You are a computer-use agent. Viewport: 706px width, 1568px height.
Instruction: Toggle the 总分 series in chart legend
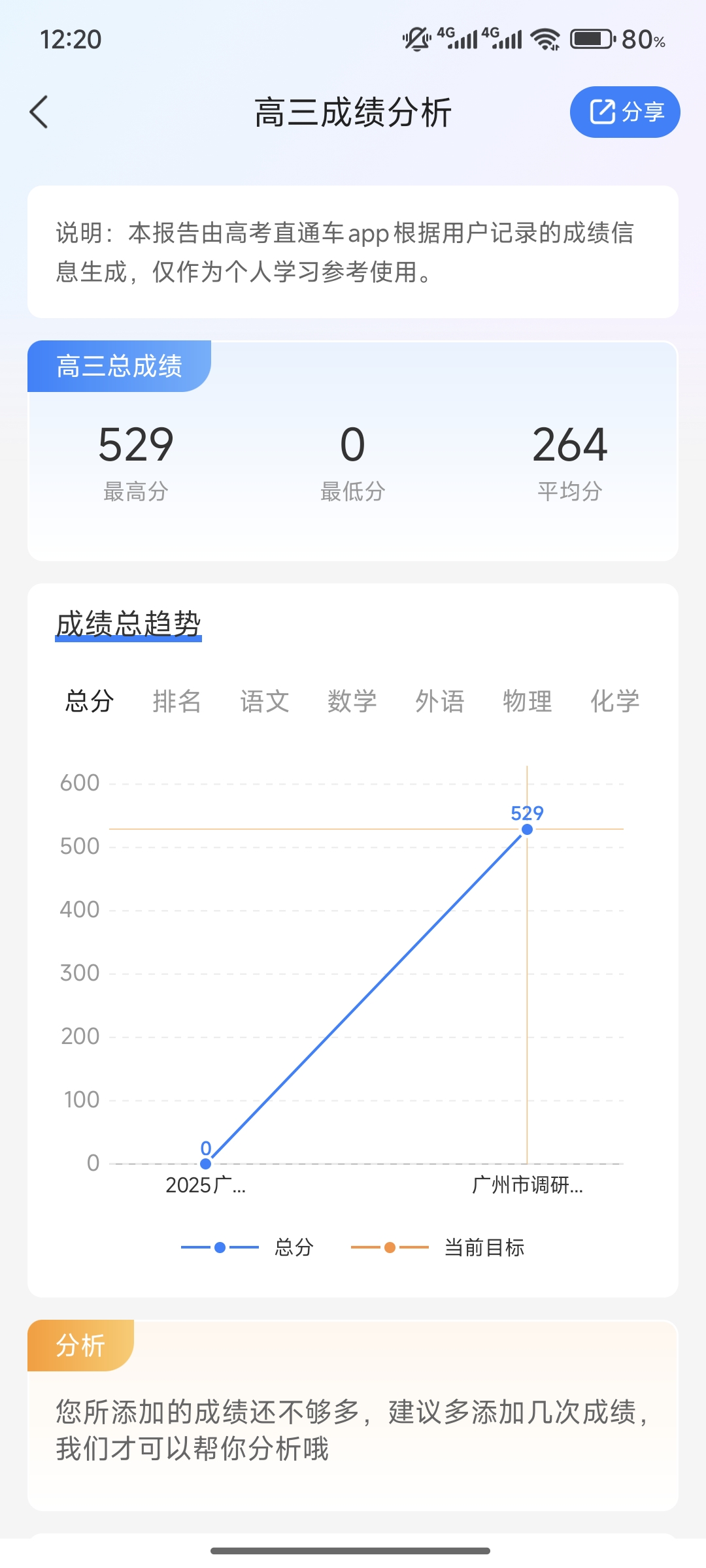248,1247
